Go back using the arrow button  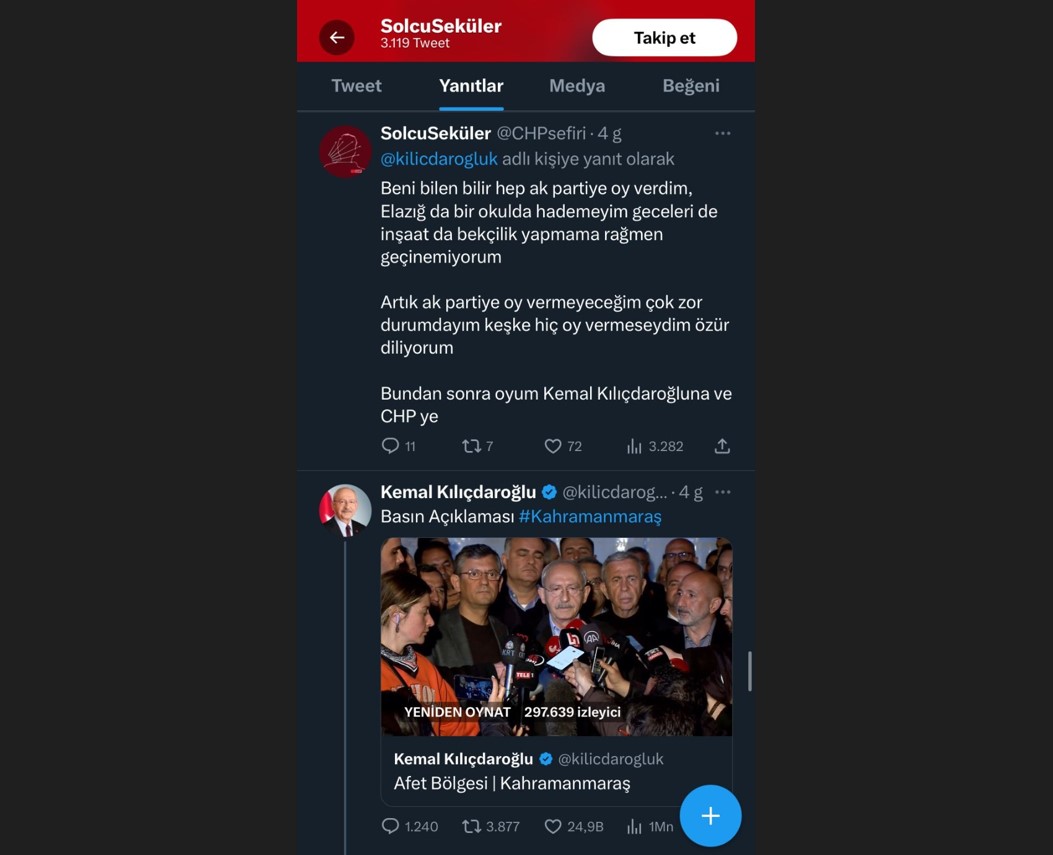[x=337, y=38]
